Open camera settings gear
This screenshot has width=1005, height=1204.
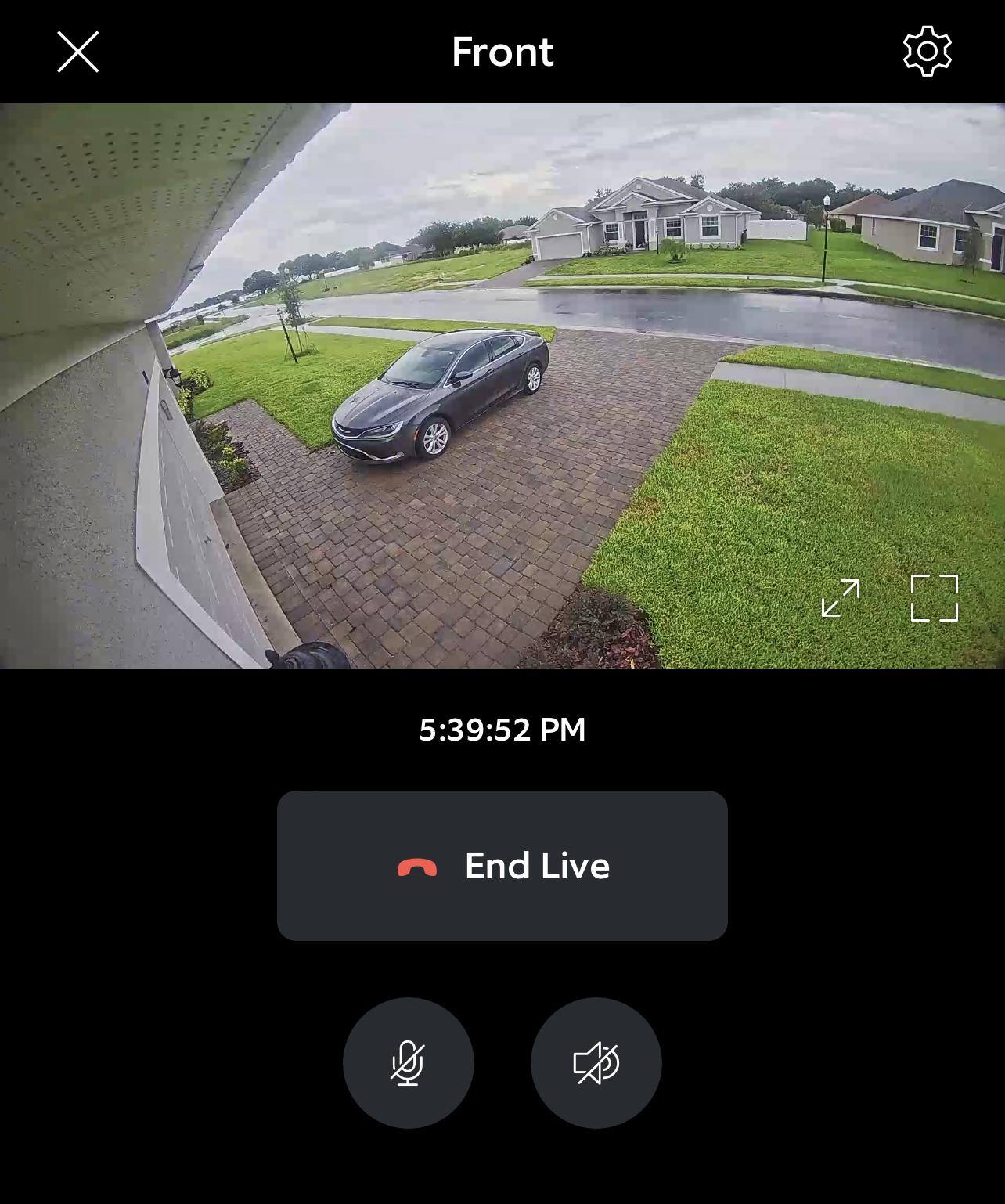point(927,52)
